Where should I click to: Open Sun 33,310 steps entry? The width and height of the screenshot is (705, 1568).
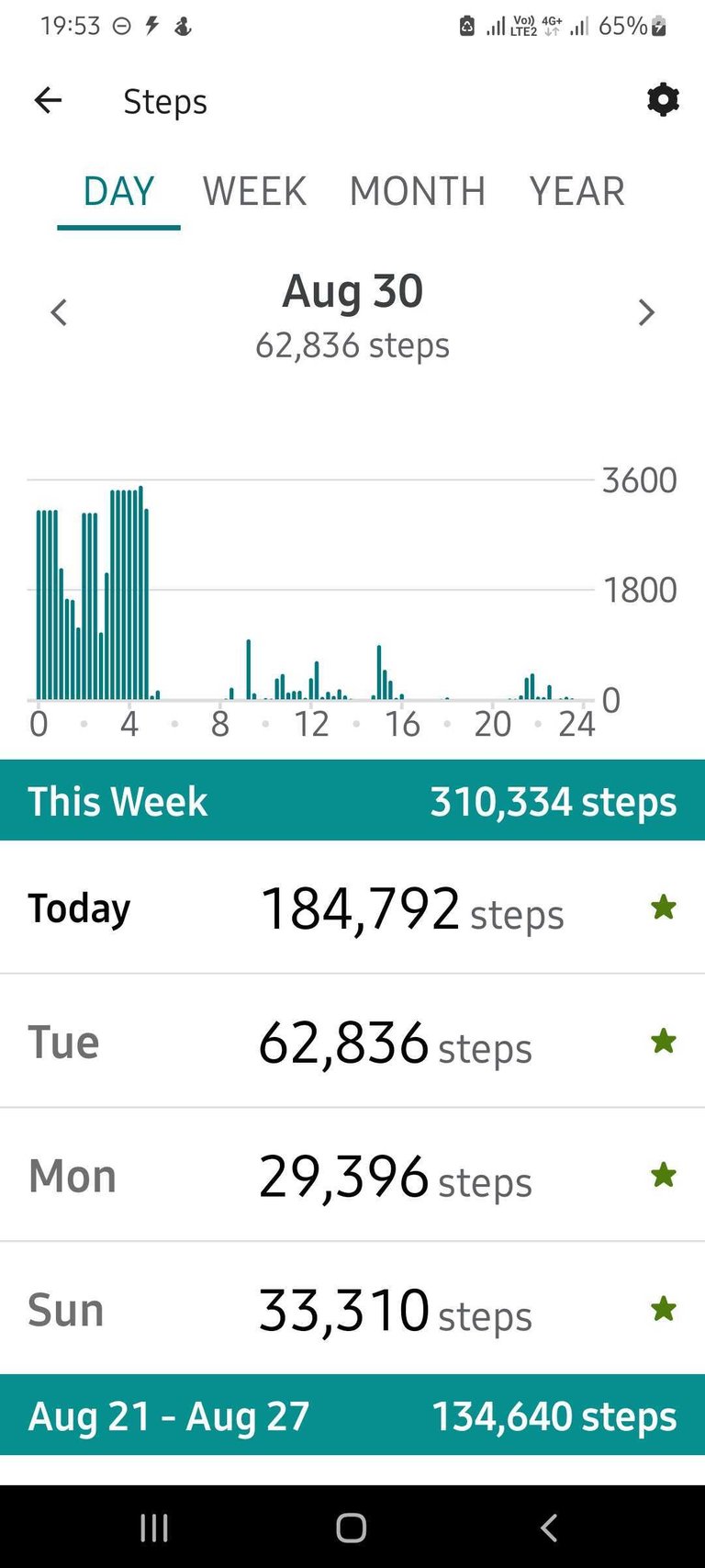coord(352,1310)
